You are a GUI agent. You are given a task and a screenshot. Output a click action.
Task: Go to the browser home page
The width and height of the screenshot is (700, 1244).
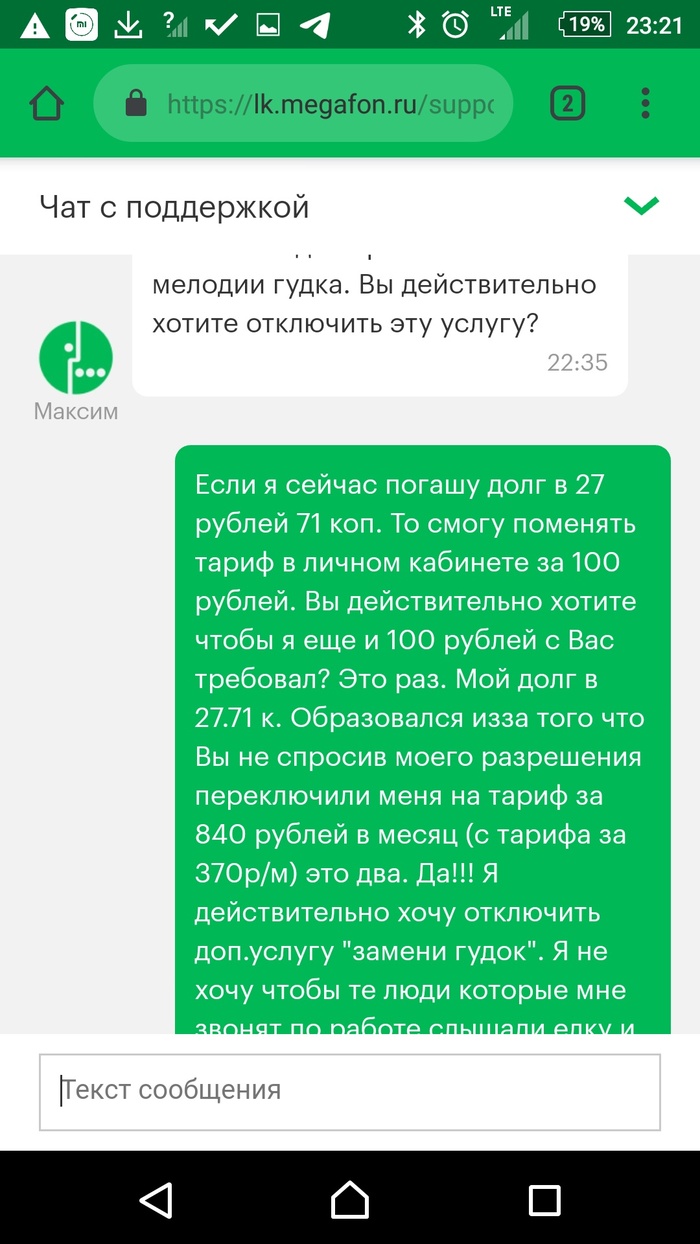47,104
